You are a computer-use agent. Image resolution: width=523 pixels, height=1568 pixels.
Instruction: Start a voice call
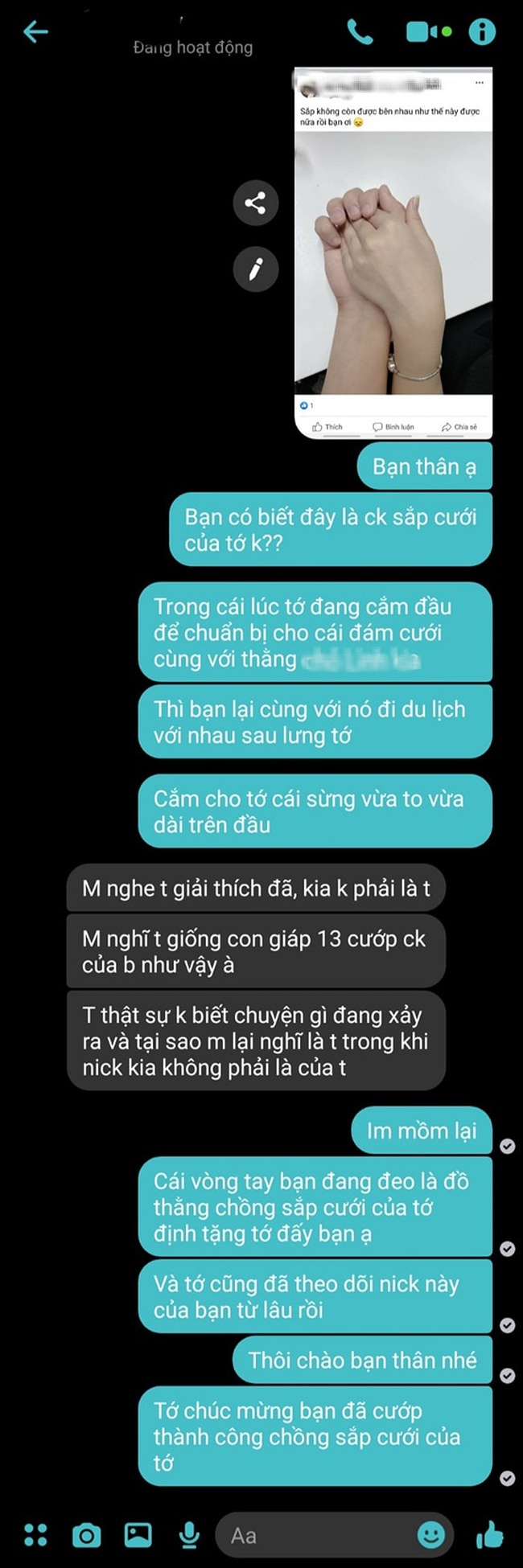[x=360, y=32]
